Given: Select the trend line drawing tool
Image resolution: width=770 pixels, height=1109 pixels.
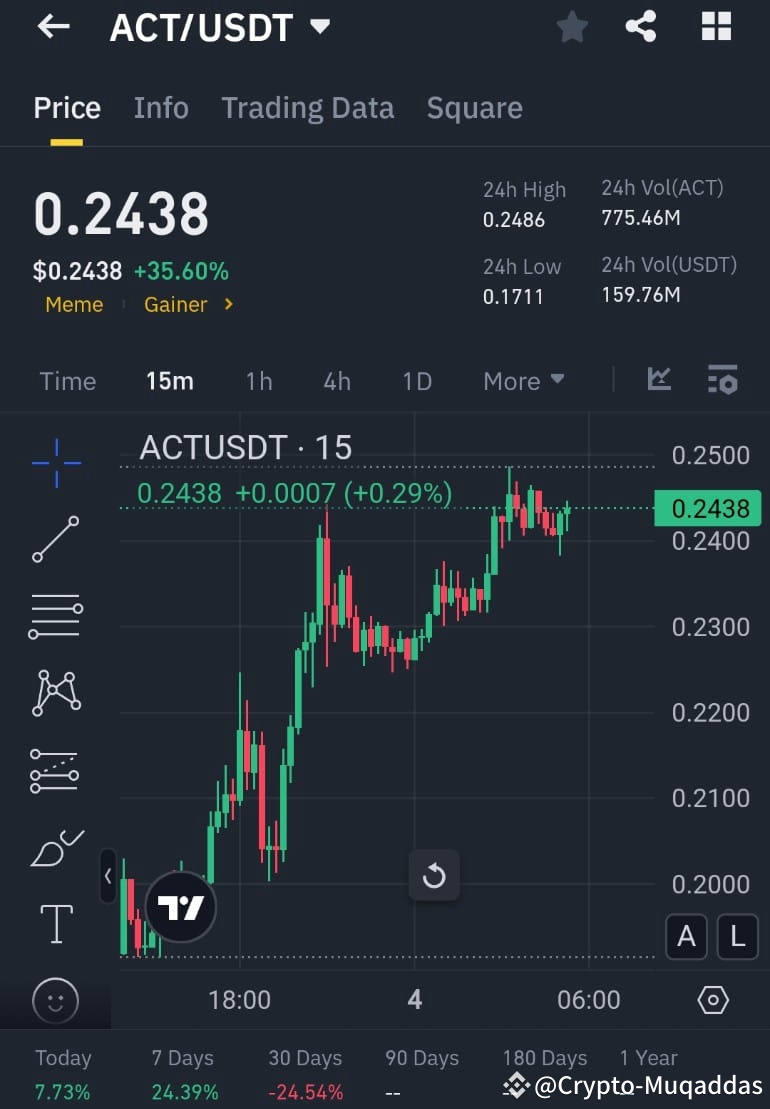Looking at the screenshot, I should 55,539.
